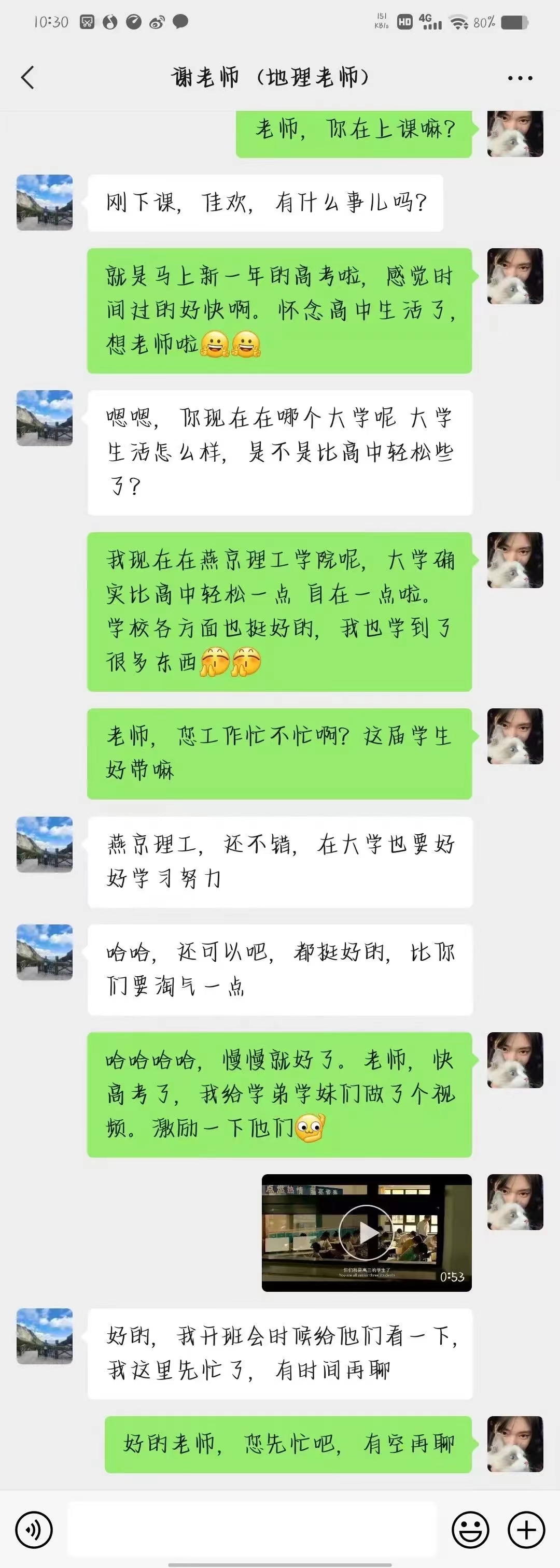The width and height of the screenshot is (560, 1568).
Task: Open the chat info overflow menu
Action: tap(519, 78)
